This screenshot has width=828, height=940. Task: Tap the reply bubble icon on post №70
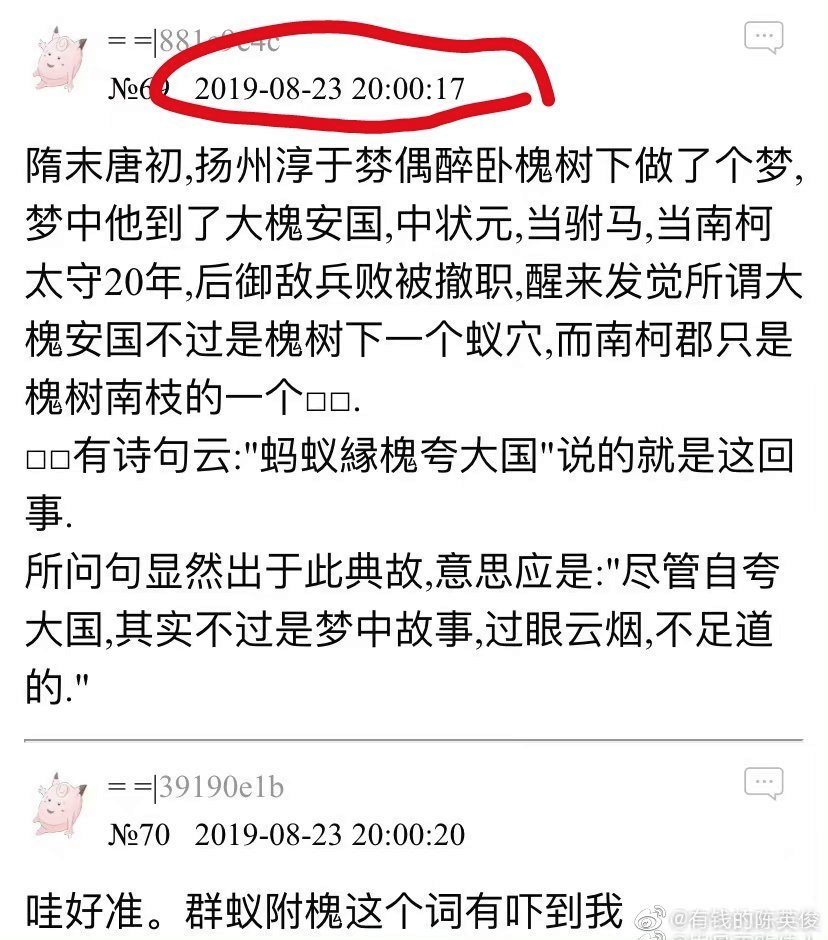(x=763, y=784)
